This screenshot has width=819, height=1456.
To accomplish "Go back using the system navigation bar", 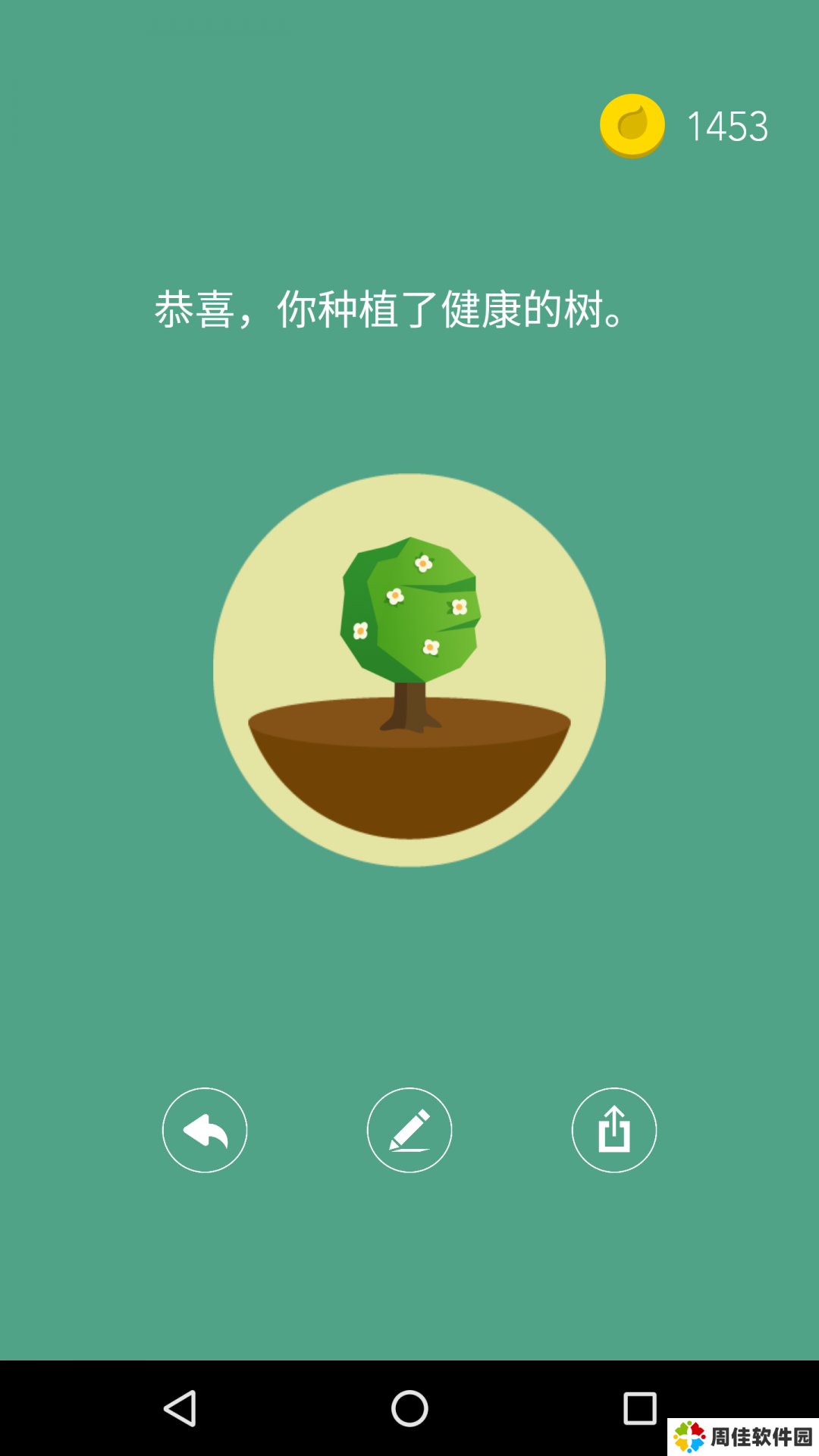I will 180,1408.
